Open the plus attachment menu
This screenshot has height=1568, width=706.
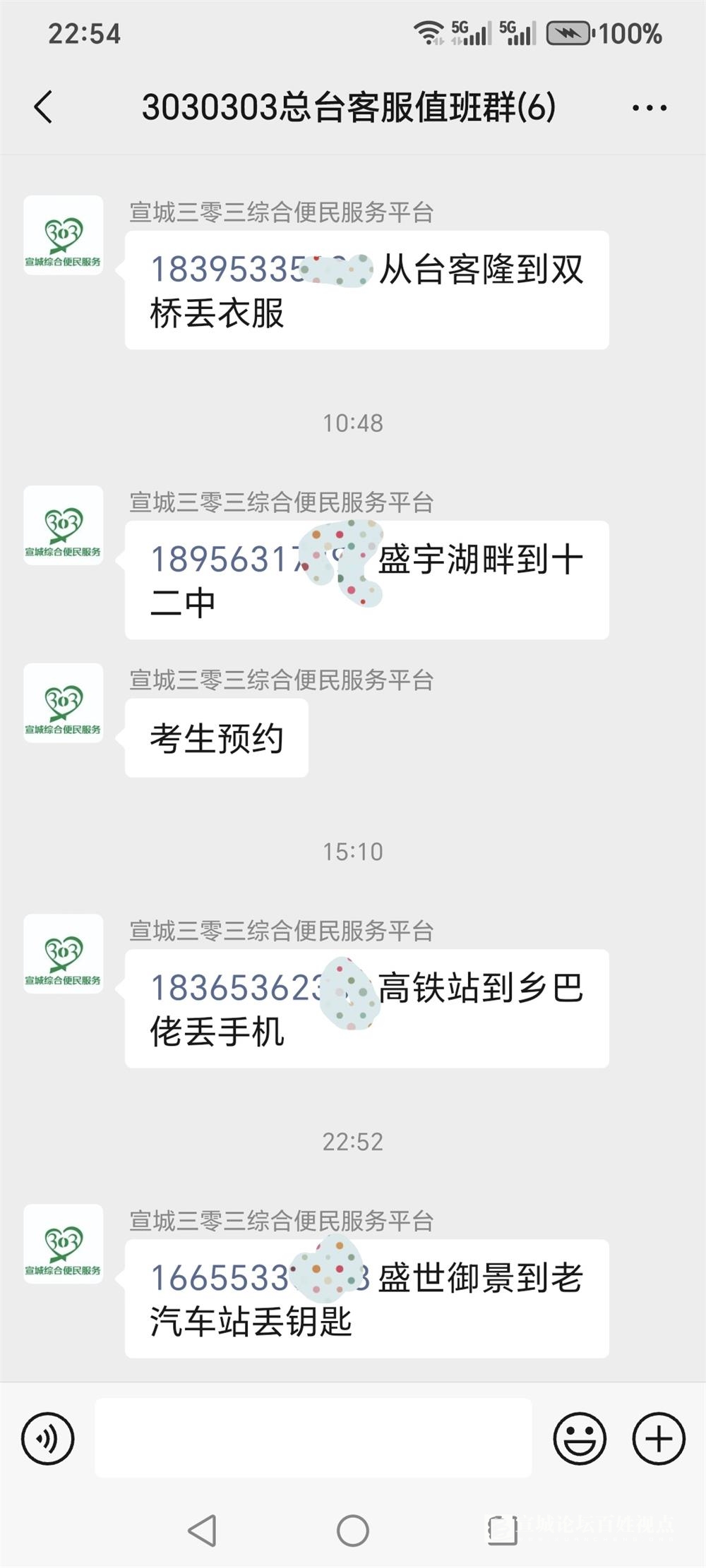click(659, 1438)
